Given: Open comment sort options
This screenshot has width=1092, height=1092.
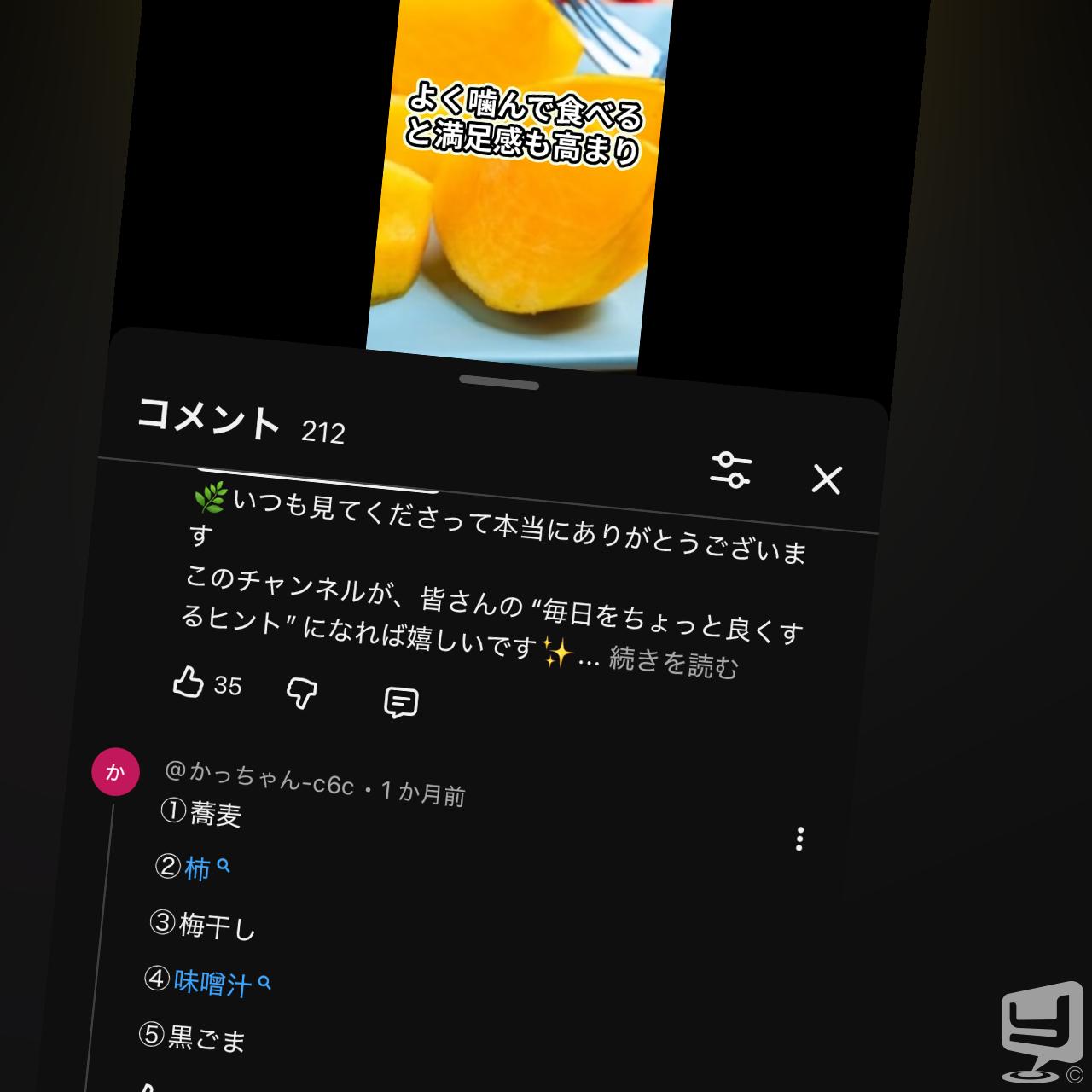Looking at the screenshot, I should [x=730, y=469].
